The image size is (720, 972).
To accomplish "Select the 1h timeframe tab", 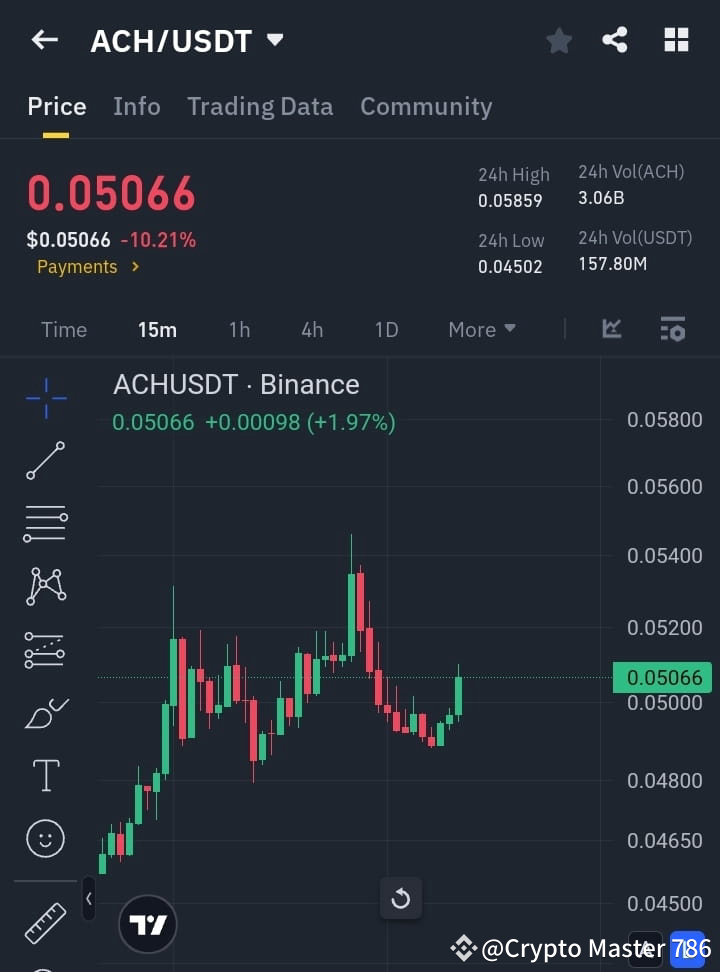I will pos(239,329).
